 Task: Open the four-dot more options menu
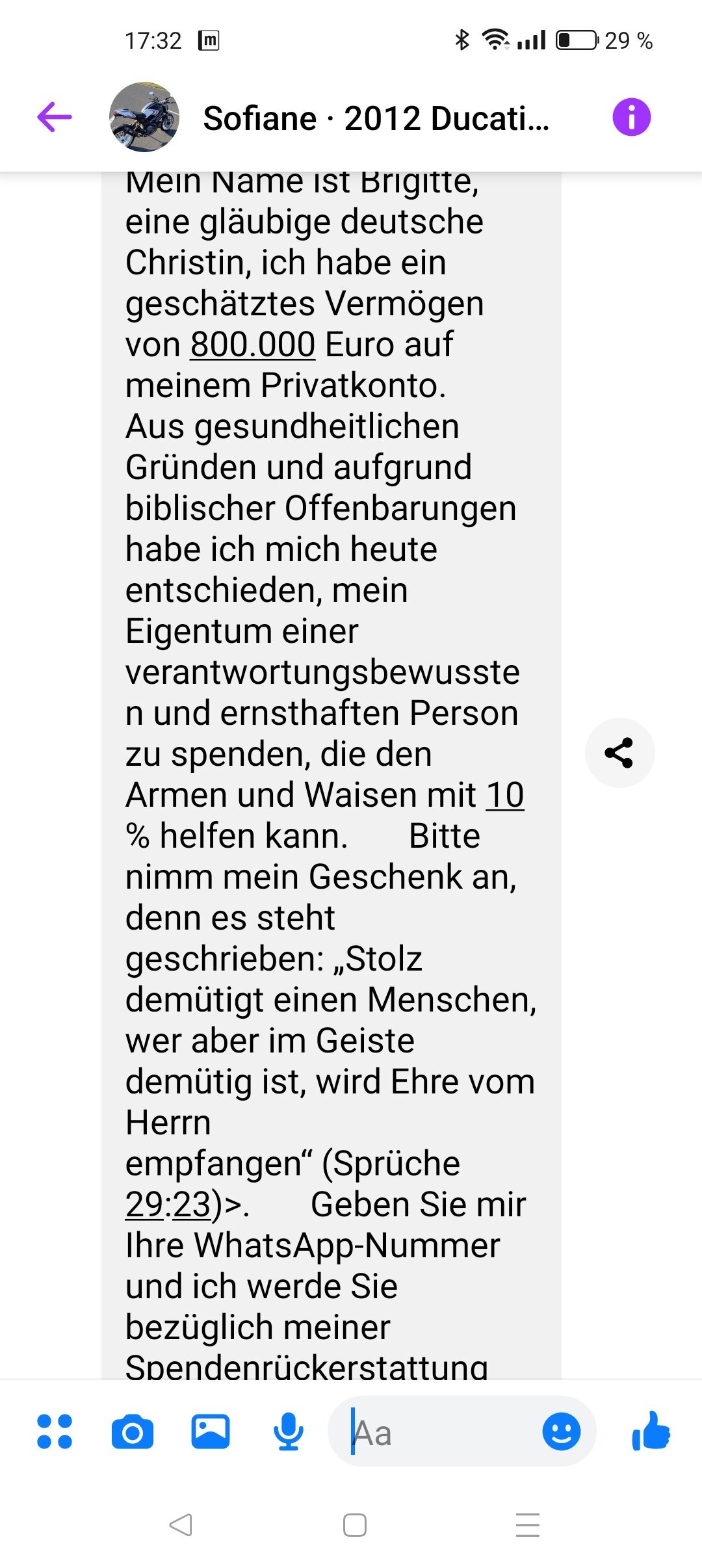point(55,1431)
